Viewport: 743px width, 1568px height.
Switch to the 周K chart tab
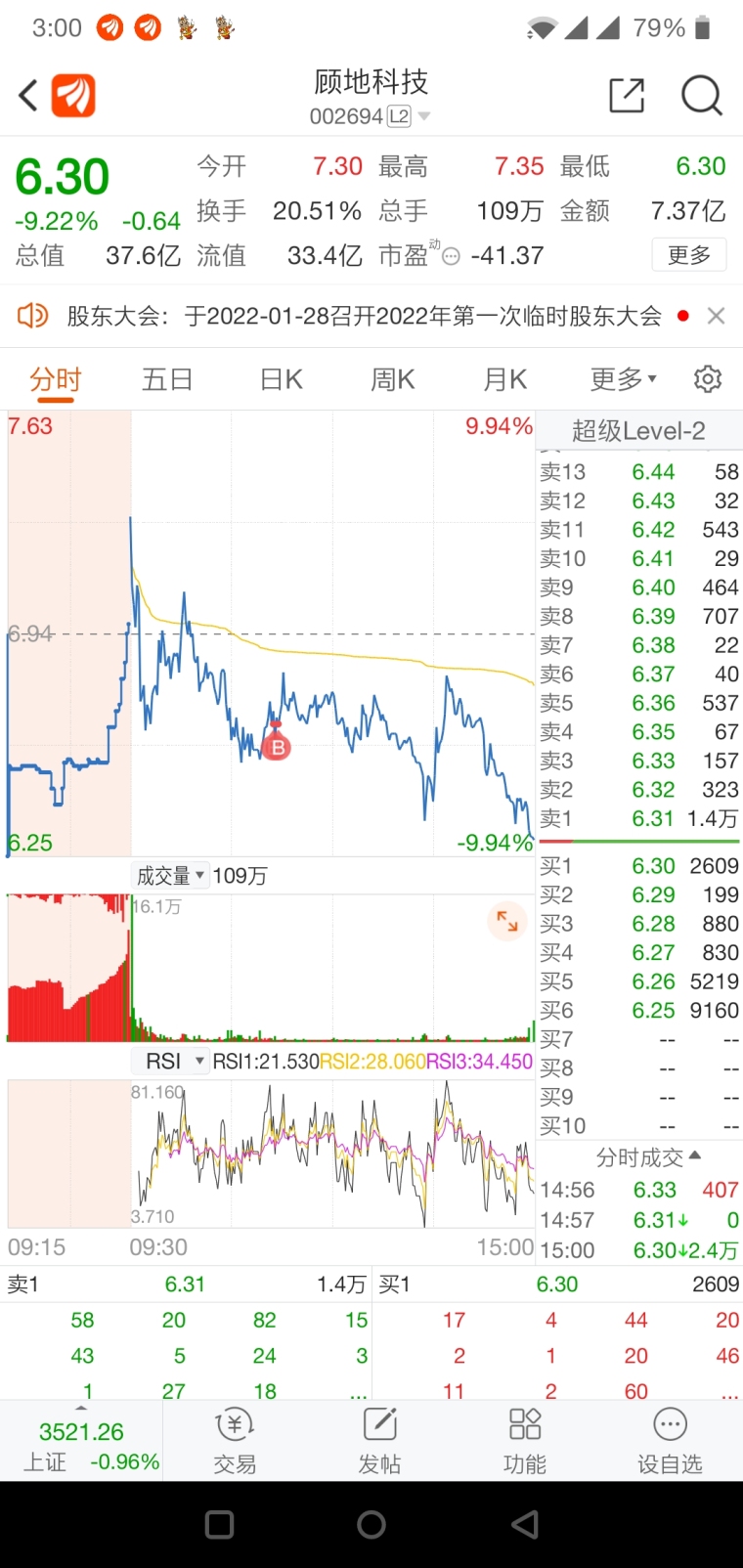393,379
